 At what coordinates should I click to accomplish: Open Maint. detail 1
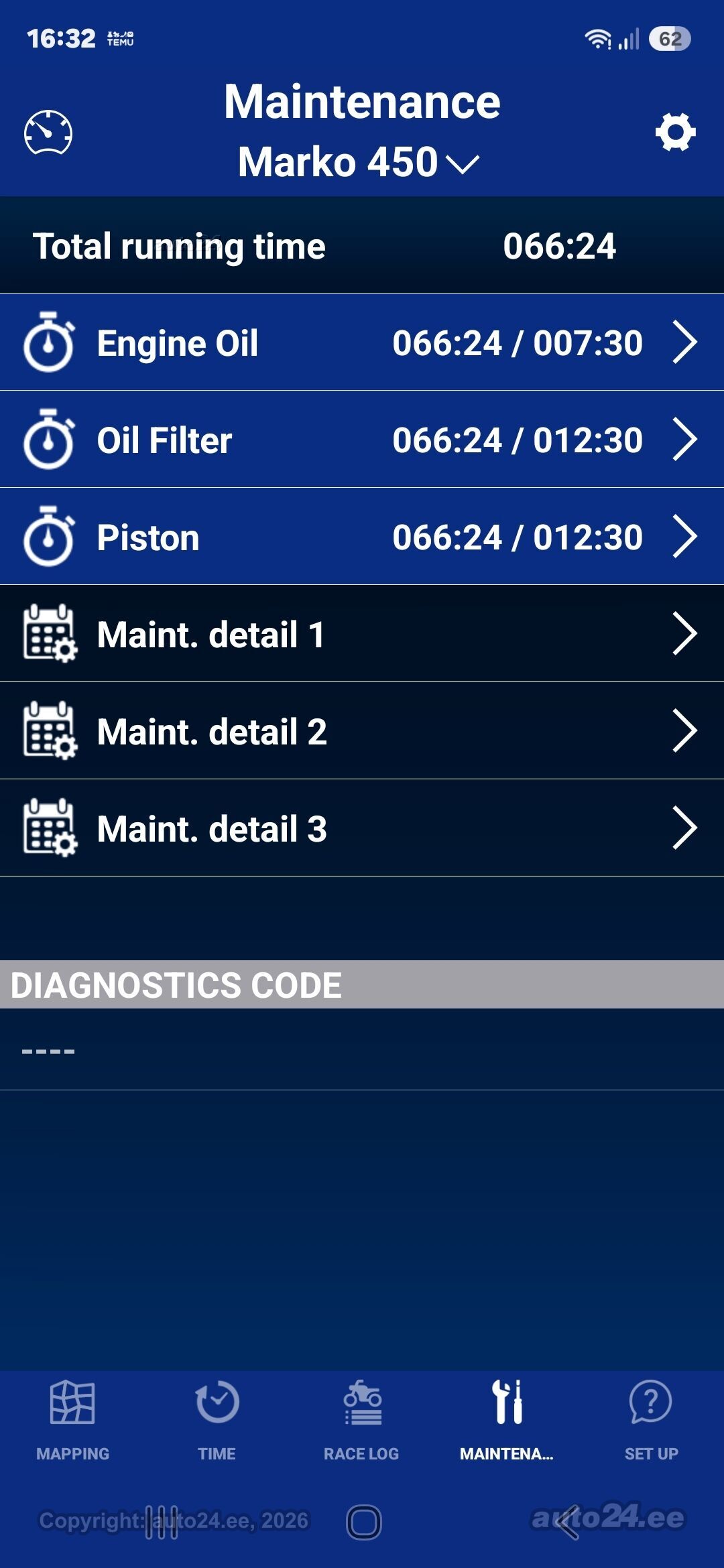click(x=362, y=634)
